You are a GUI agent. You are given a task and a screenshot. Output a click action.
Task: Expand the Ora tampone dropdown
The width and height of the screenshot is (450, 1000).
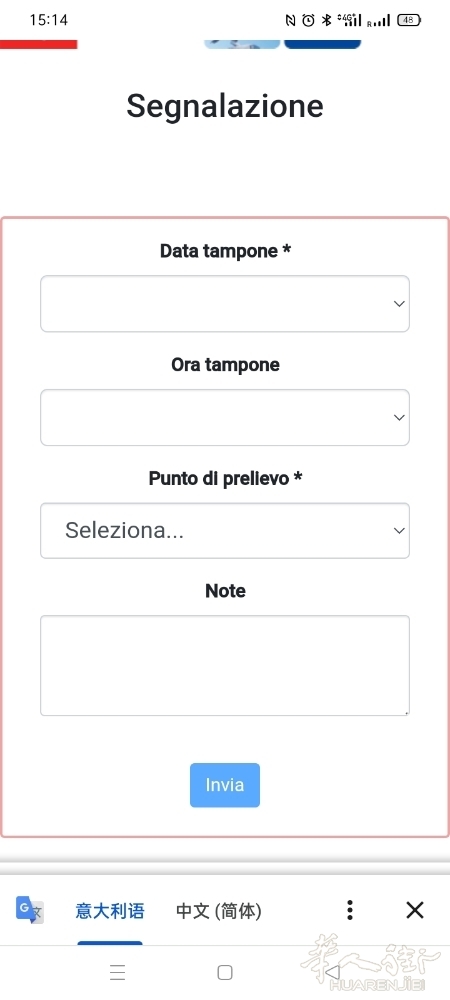pos(224,417)
